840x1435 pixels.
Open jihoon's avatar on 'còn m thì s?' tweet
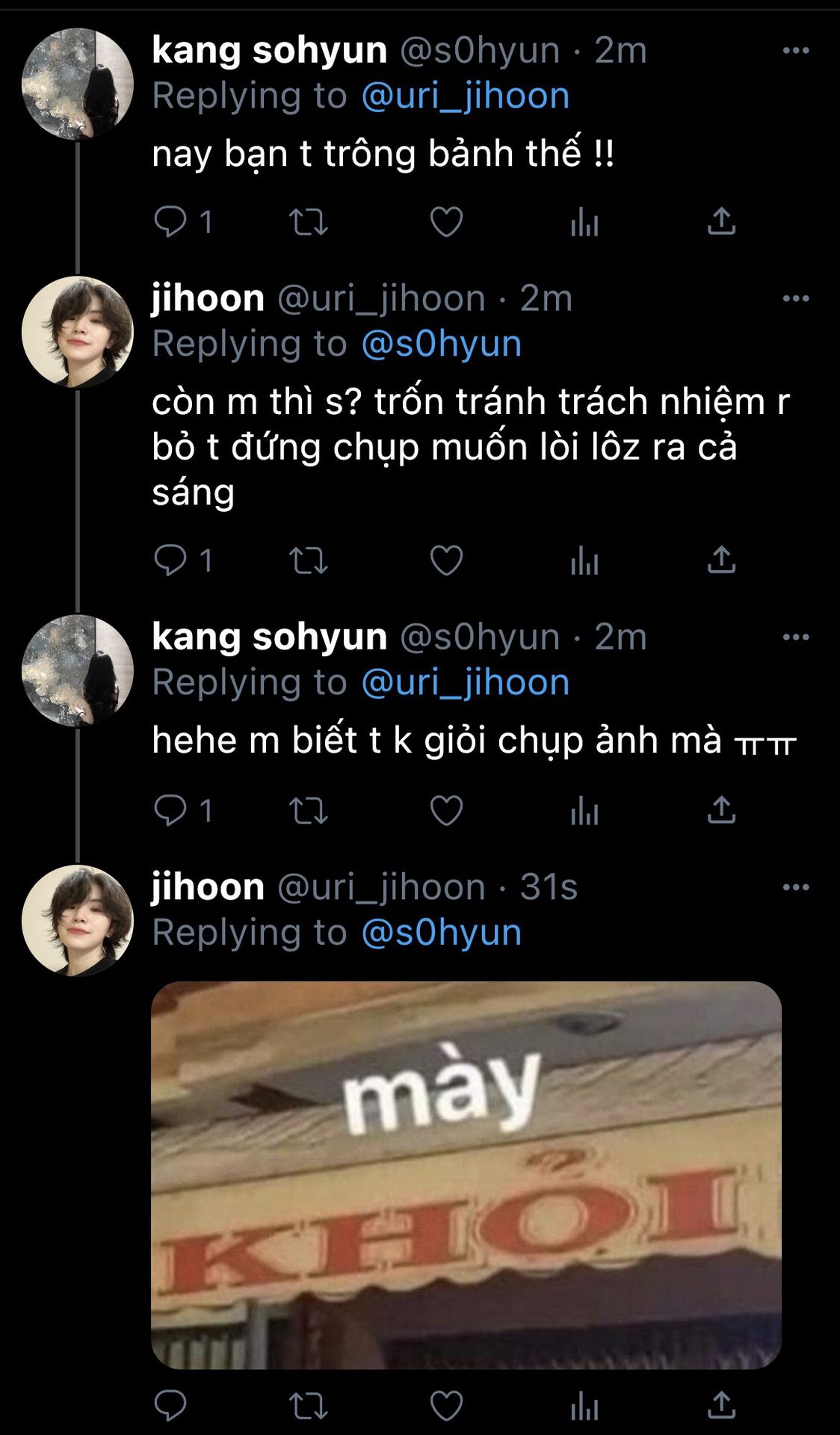78,332
